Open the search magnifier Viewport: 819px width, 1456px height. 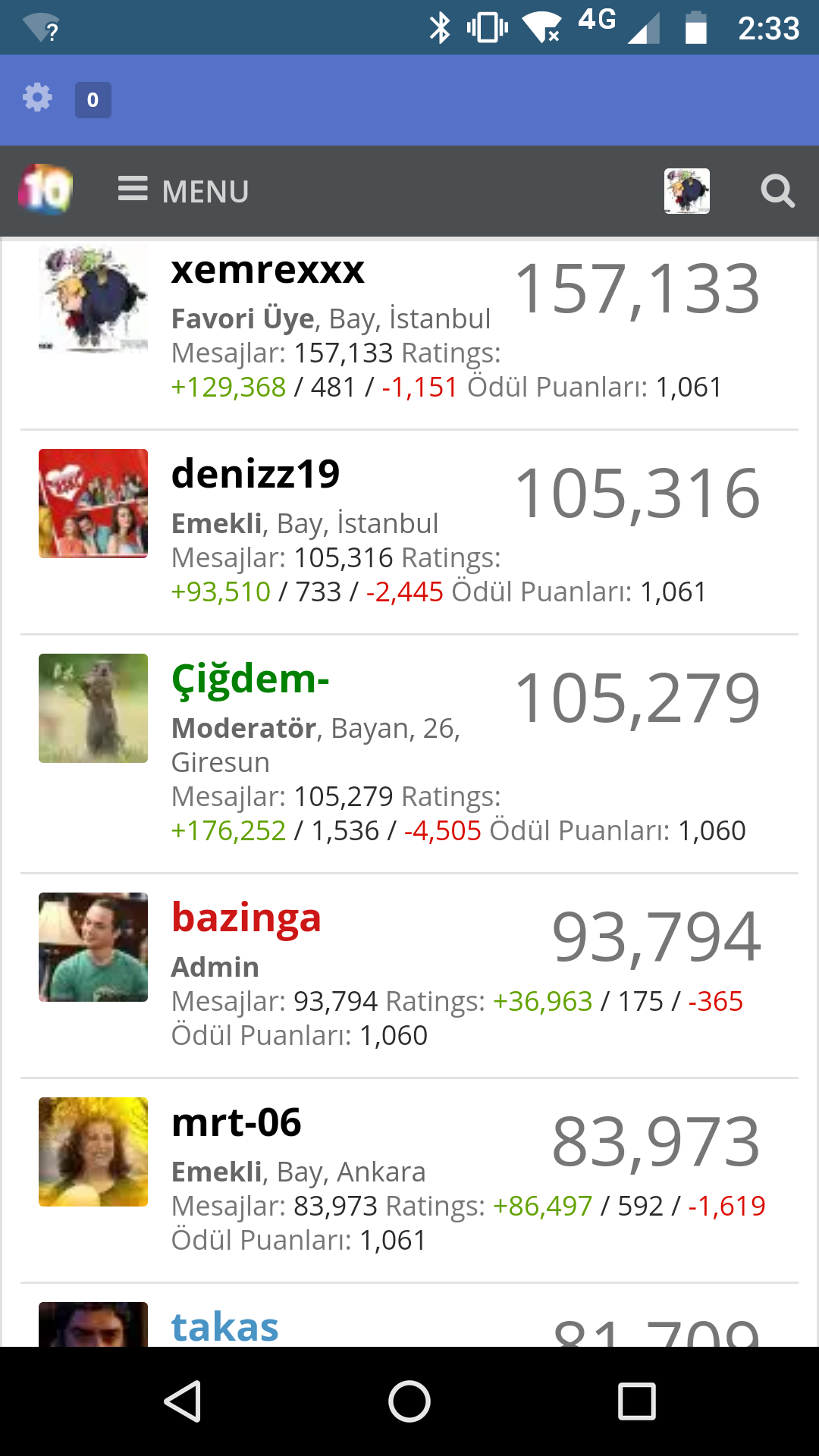coord(777,191)
